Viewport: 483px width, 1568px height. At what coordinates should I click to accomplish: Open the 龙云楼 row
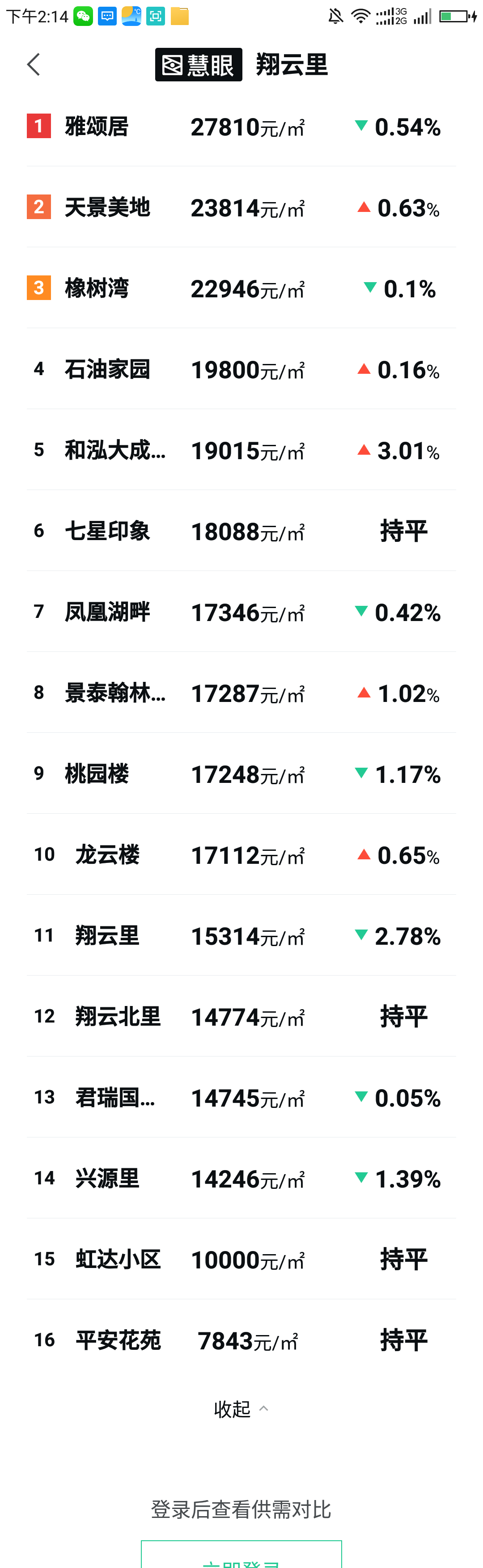(x=241, y=854)
